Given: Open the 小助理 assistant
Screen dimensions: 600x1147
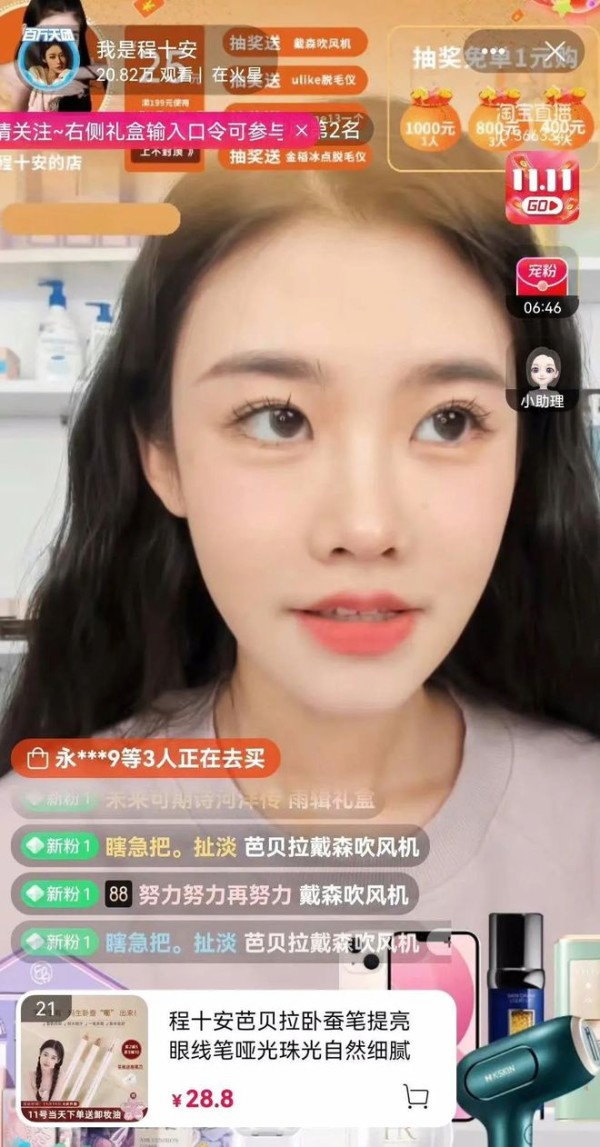Looking at the screenshot, I should (542, 379).
